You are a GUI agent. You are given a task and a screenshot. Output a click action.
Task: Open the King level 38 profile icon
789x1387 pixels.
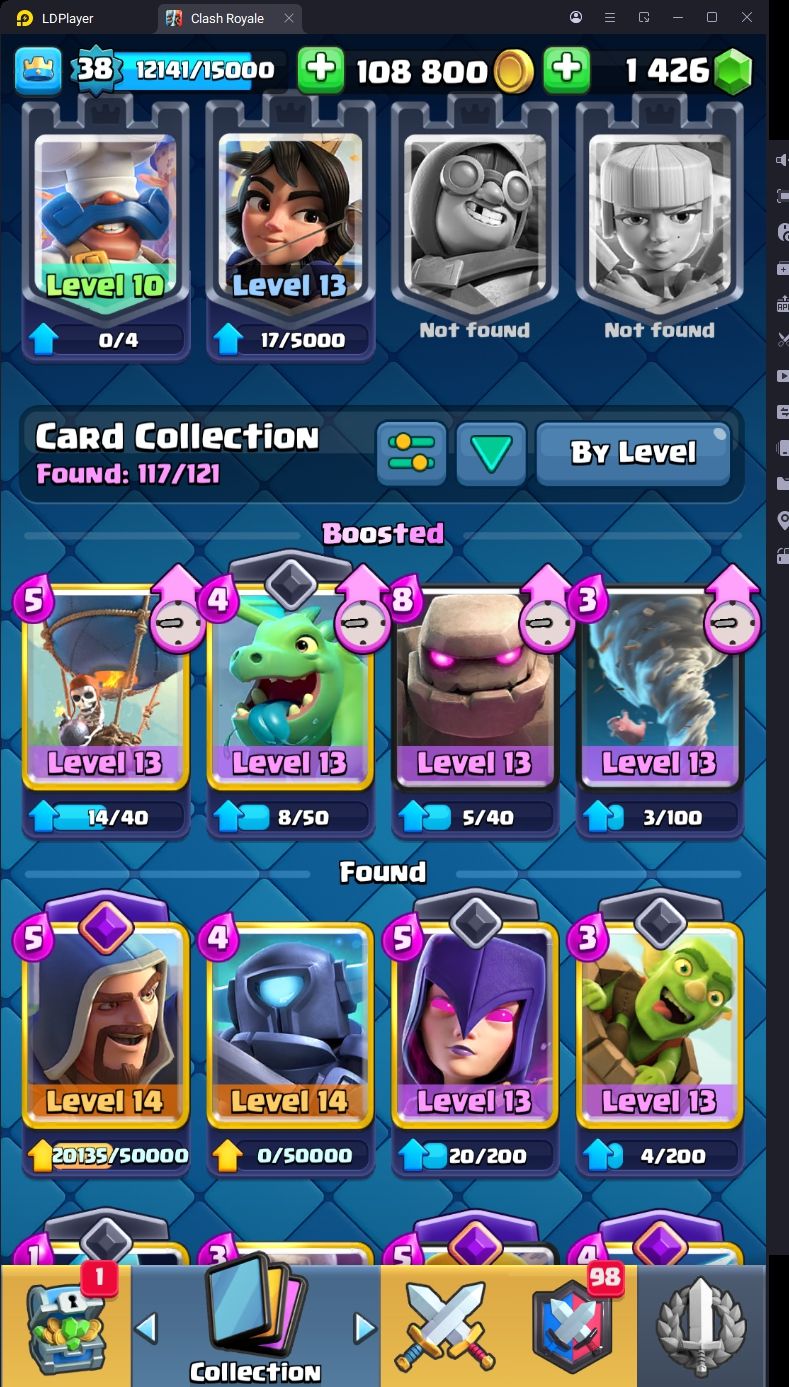point(38,69)
